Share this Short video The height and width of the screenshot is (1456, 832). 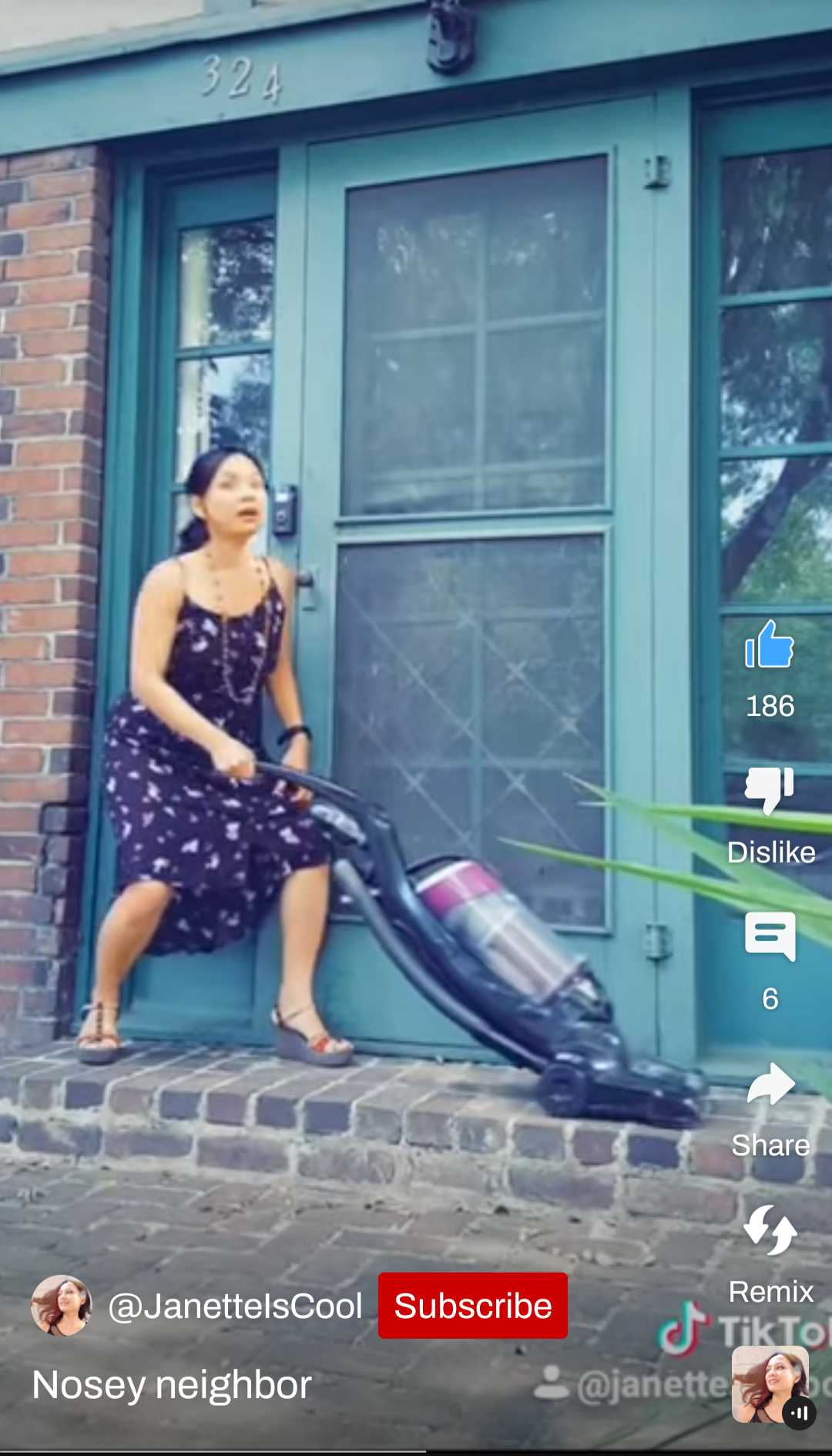[x=770, y=1084]
